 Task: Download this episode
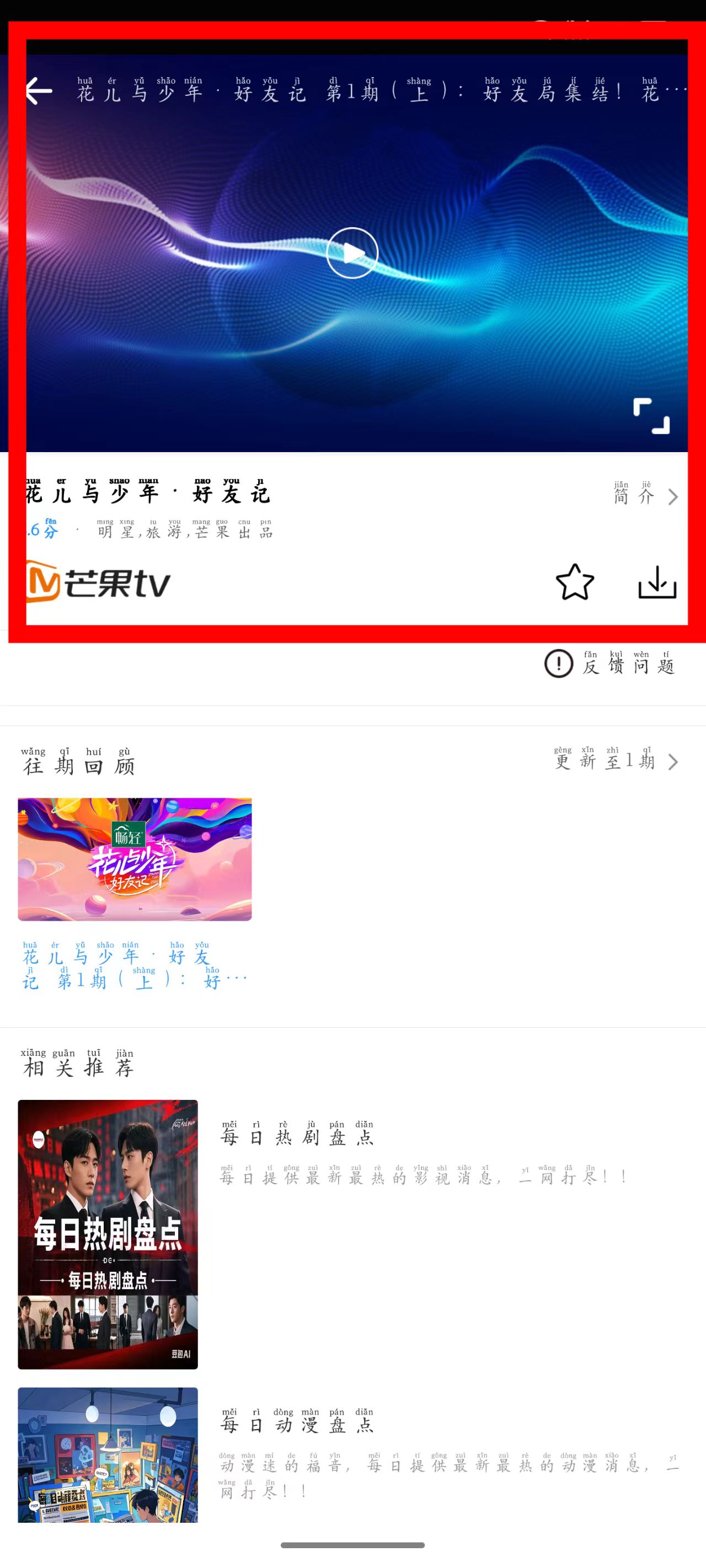[x=657, y=583]
